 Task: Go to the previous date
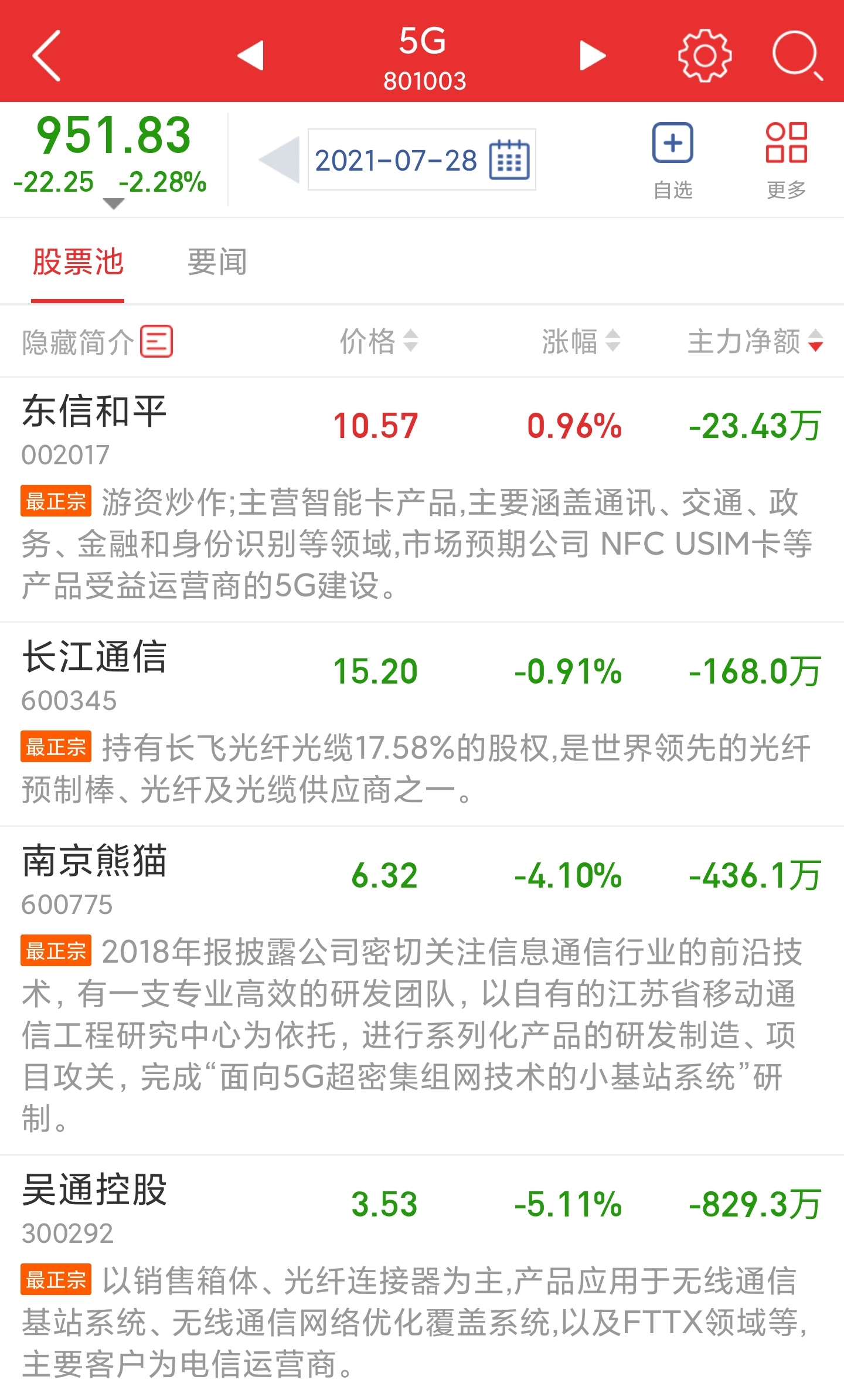click(x=280, y=160)
